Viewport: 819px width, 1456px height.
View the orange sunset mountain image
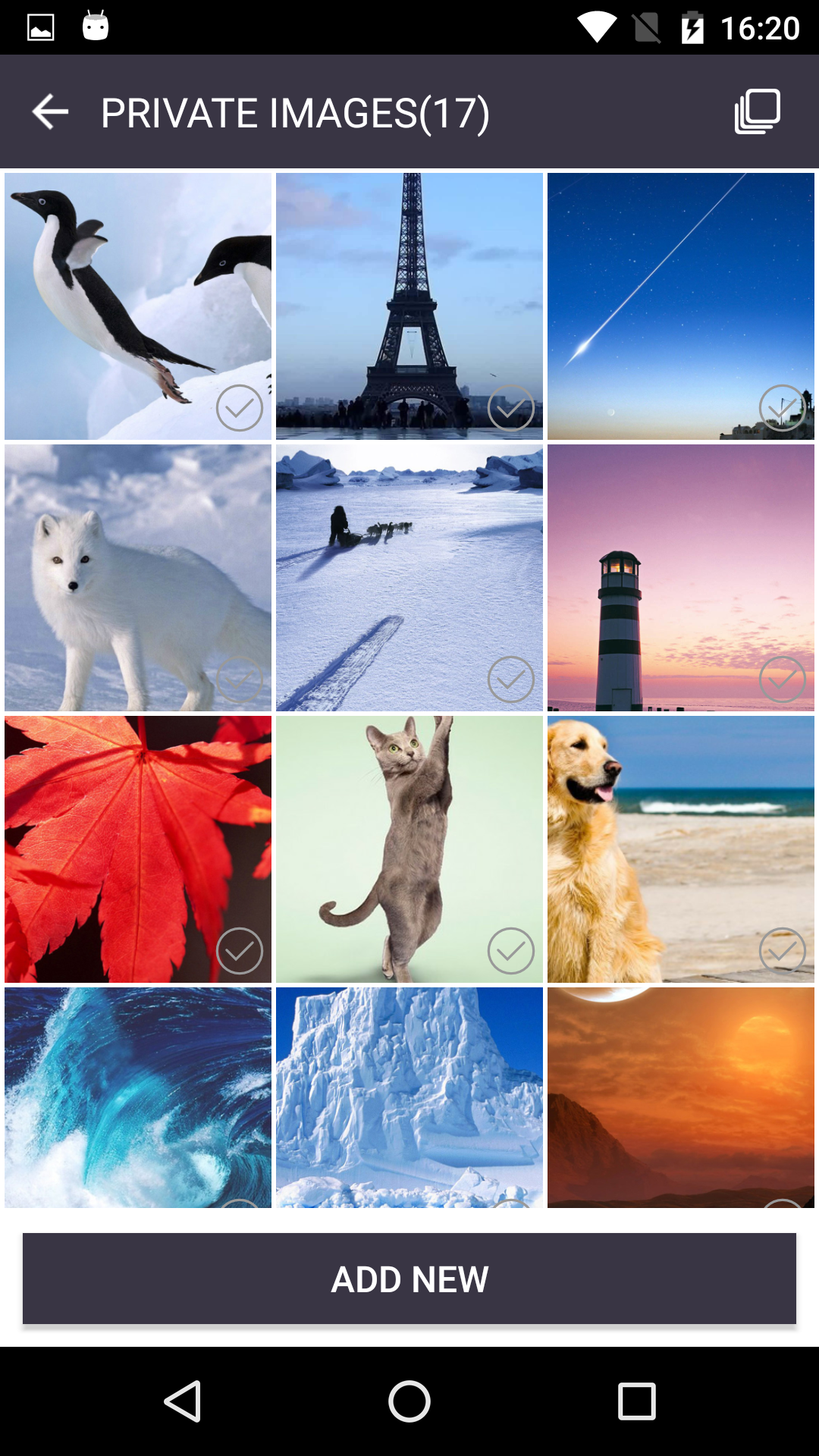click(681, 1097)
